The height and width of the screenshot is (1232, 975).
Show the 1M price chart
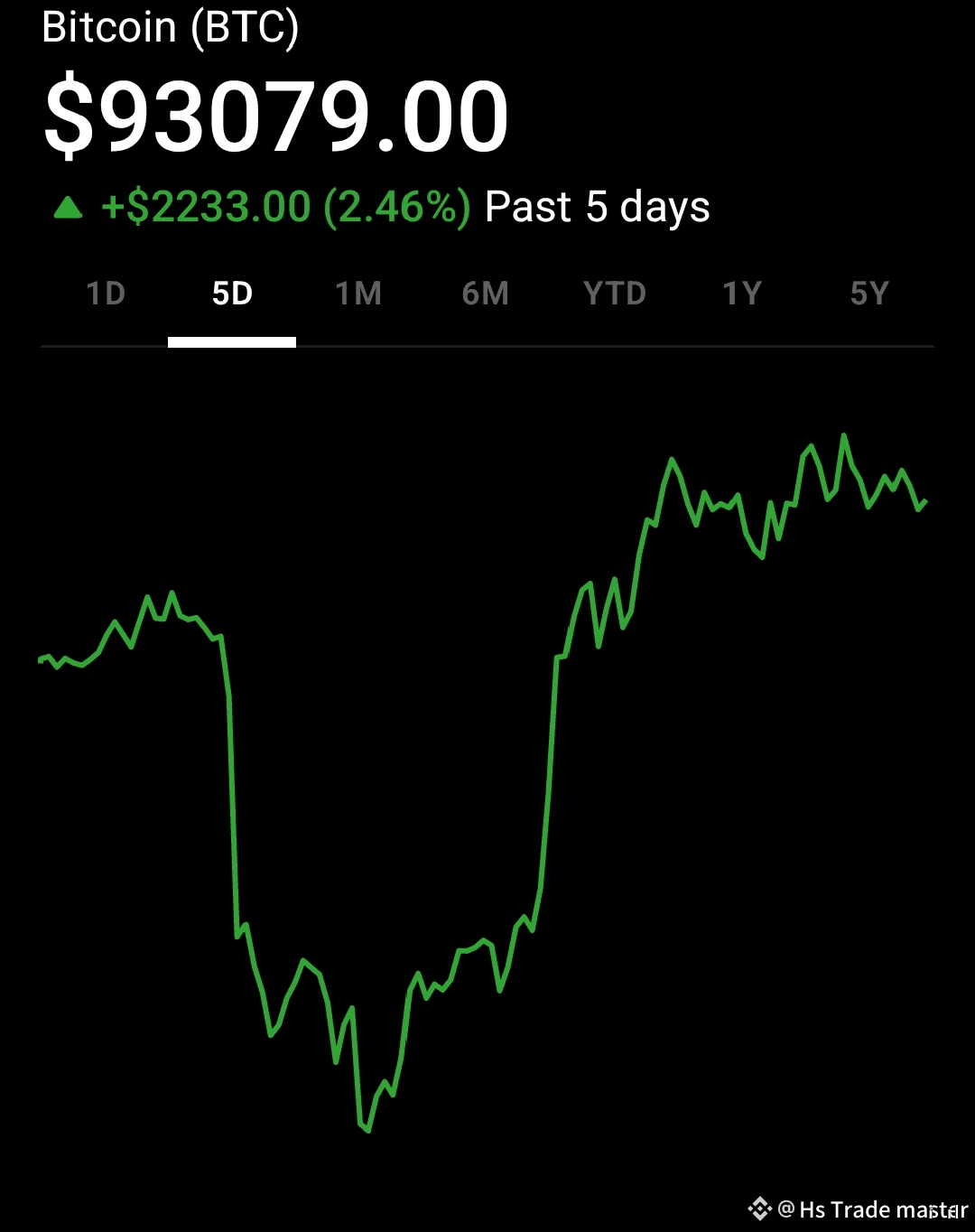point(358,294)
